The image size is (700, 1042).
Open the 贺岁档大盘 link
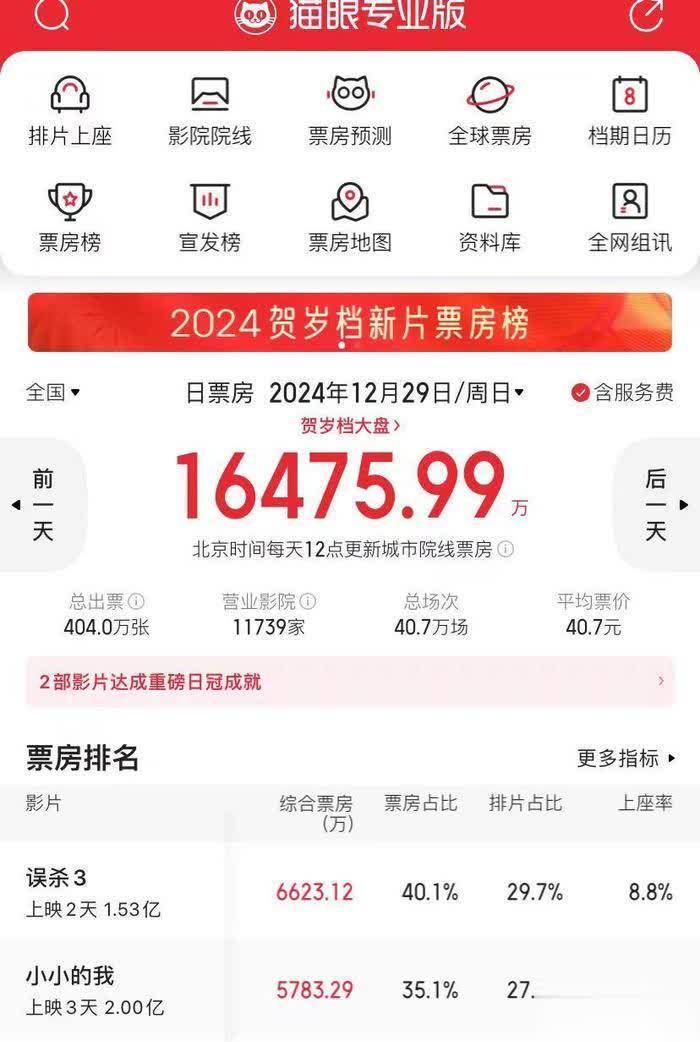350,425
